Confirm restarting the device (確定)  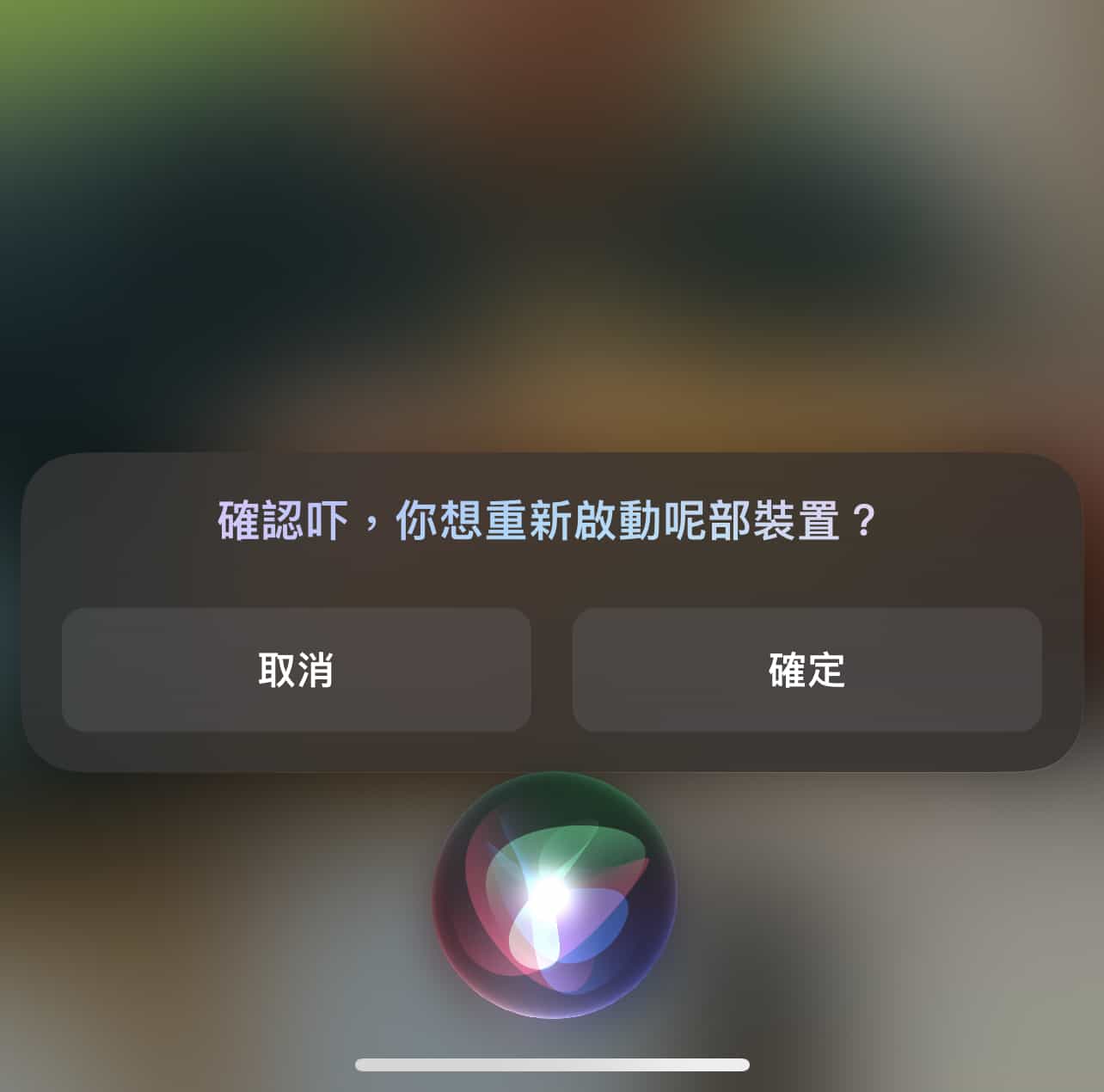(x=807, y=670)
